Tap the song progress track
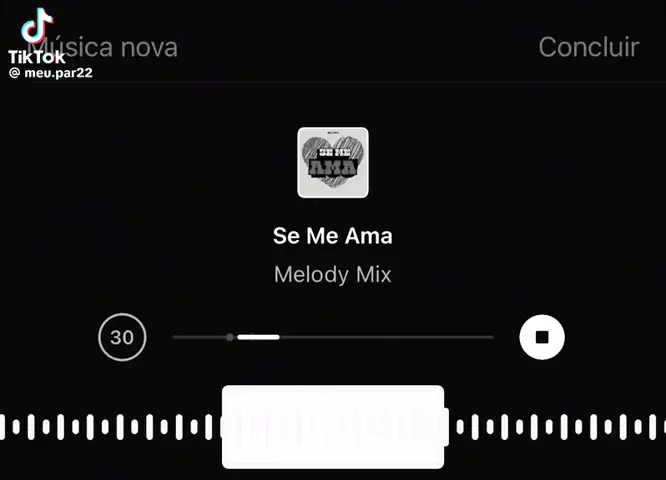 click(332, 338)
